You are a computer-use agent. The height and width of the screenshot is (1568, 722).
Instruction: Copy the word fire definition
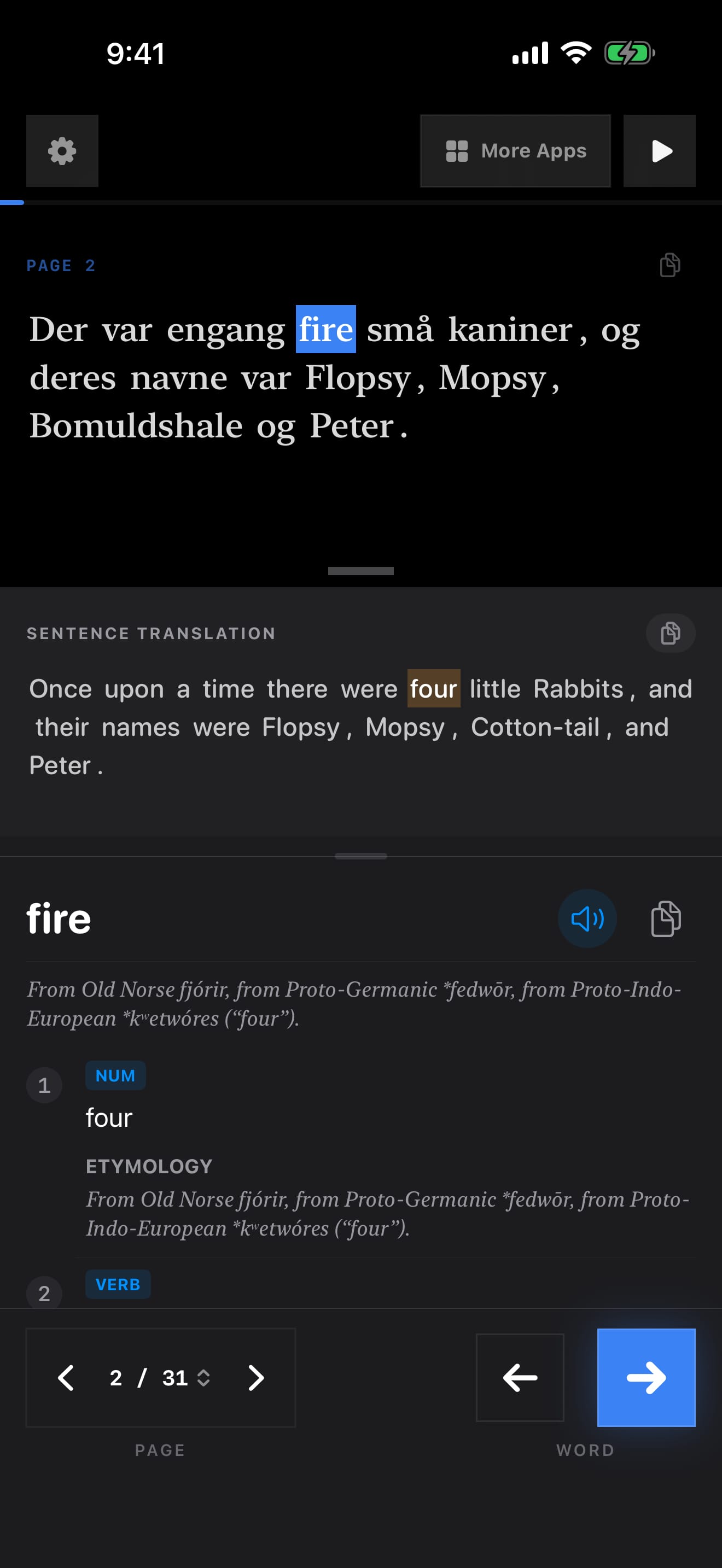(x=666, y=918)
